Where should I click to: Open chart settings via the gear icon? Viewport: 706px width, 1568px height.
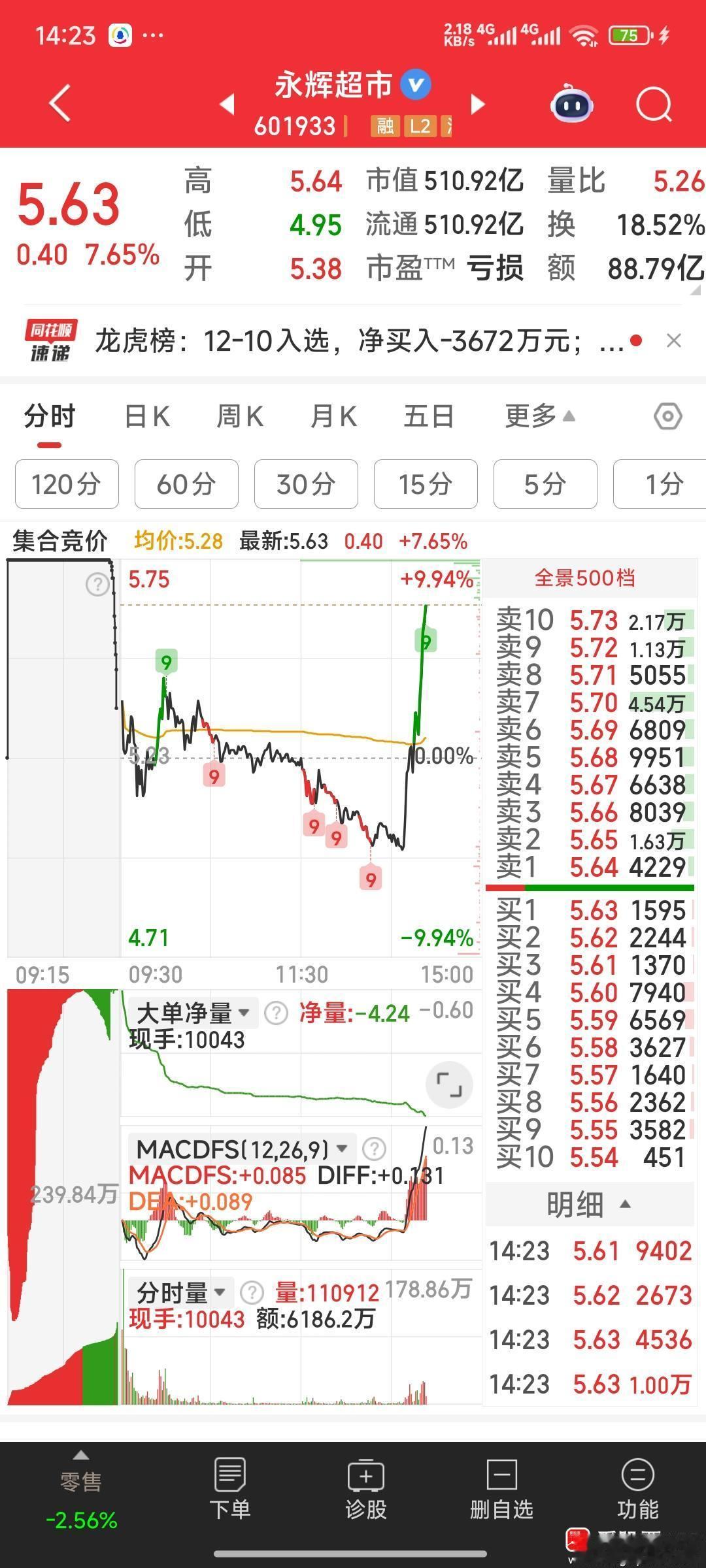pyautogui.click(x=667, y=416)
